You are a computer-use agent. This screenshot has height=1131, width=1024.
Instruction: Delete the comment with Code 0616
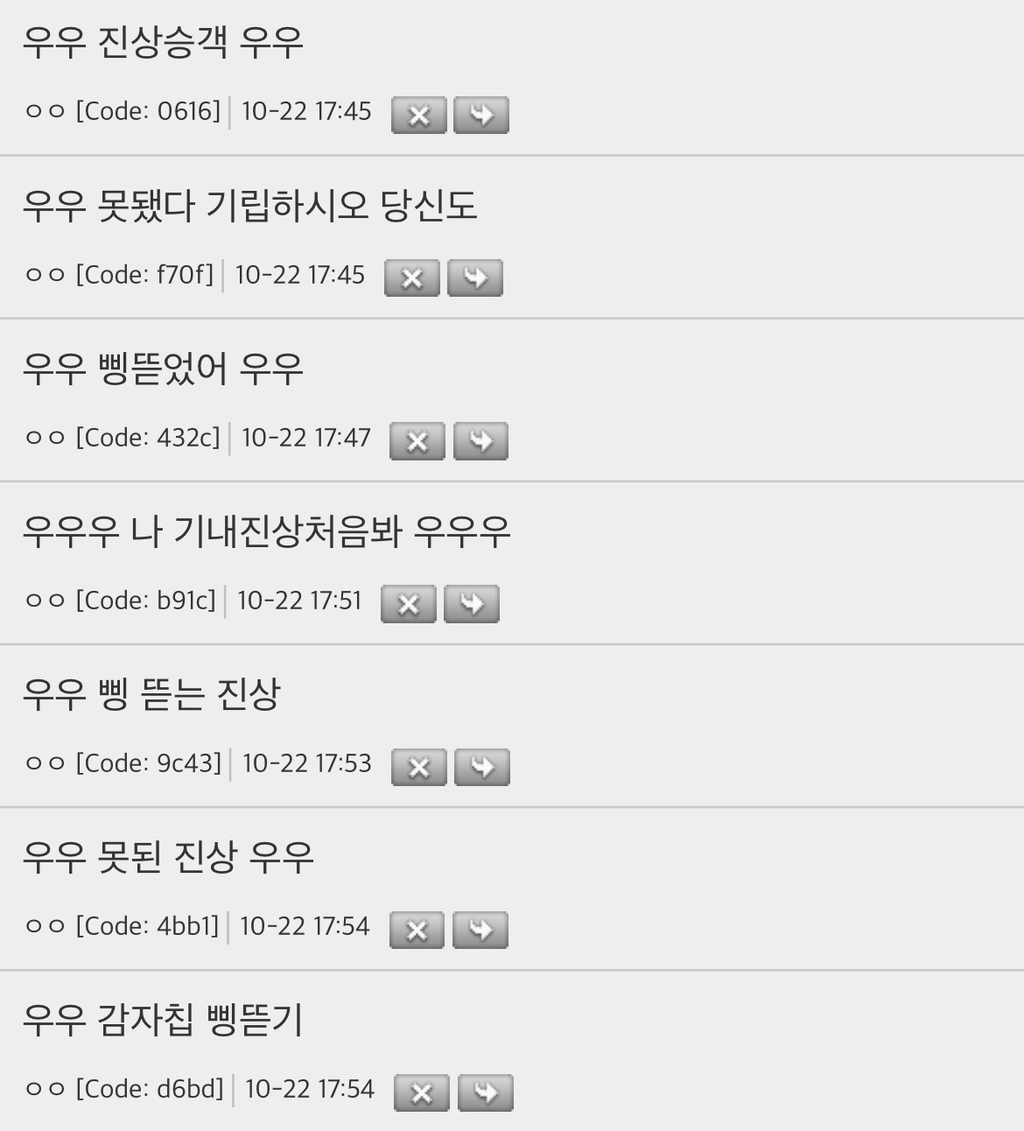tap(418, 115)
